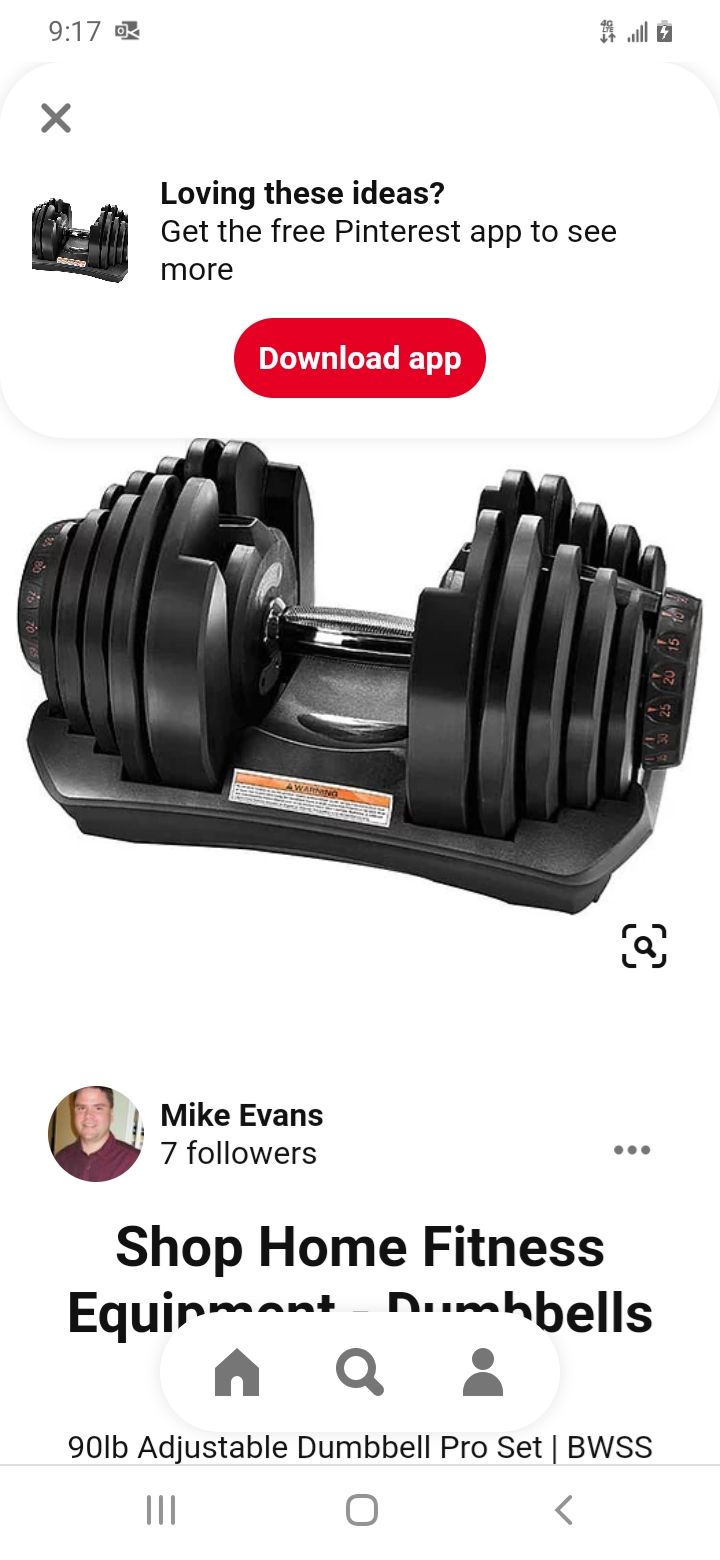Go back using the system back button
720x1560 pixels.
click(x=563, y=1509)
